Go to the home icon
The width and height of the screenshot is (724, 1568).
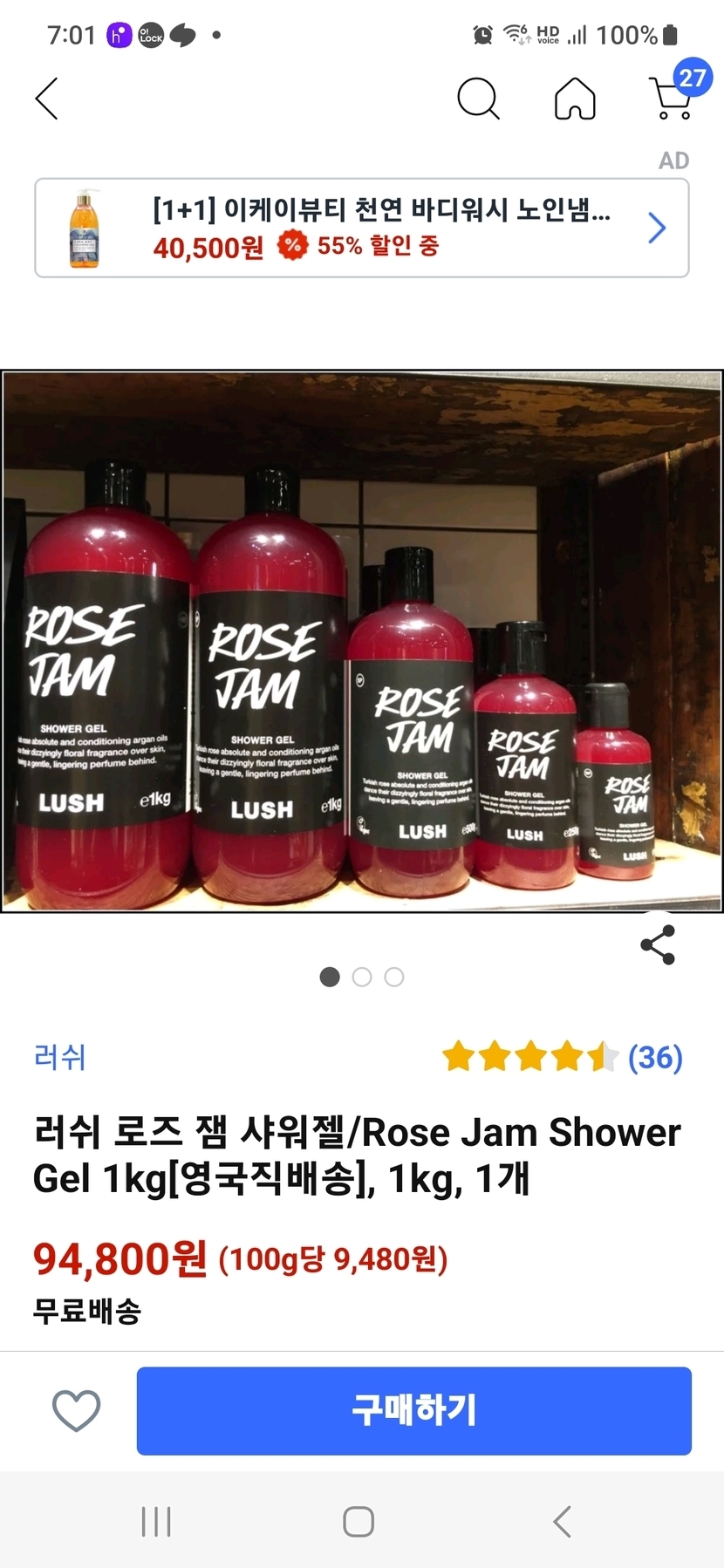coord(575,98)
